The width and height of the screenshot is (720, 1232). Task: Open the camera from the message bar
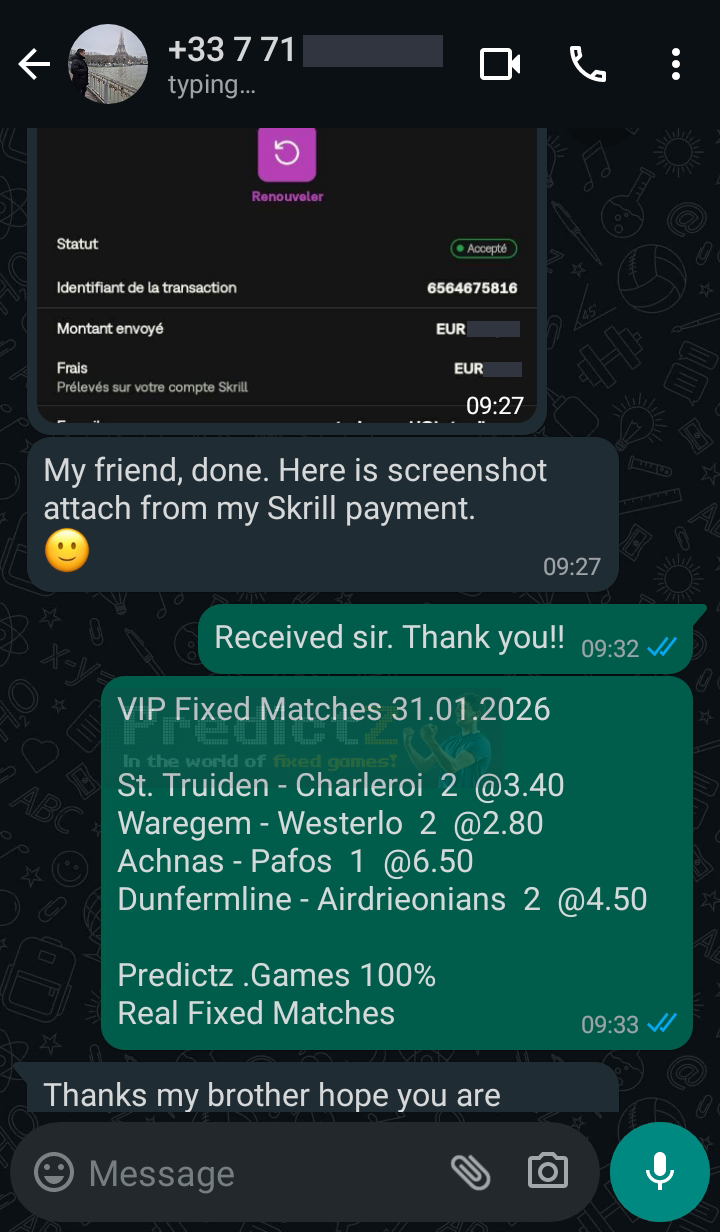coord(547,1173)
